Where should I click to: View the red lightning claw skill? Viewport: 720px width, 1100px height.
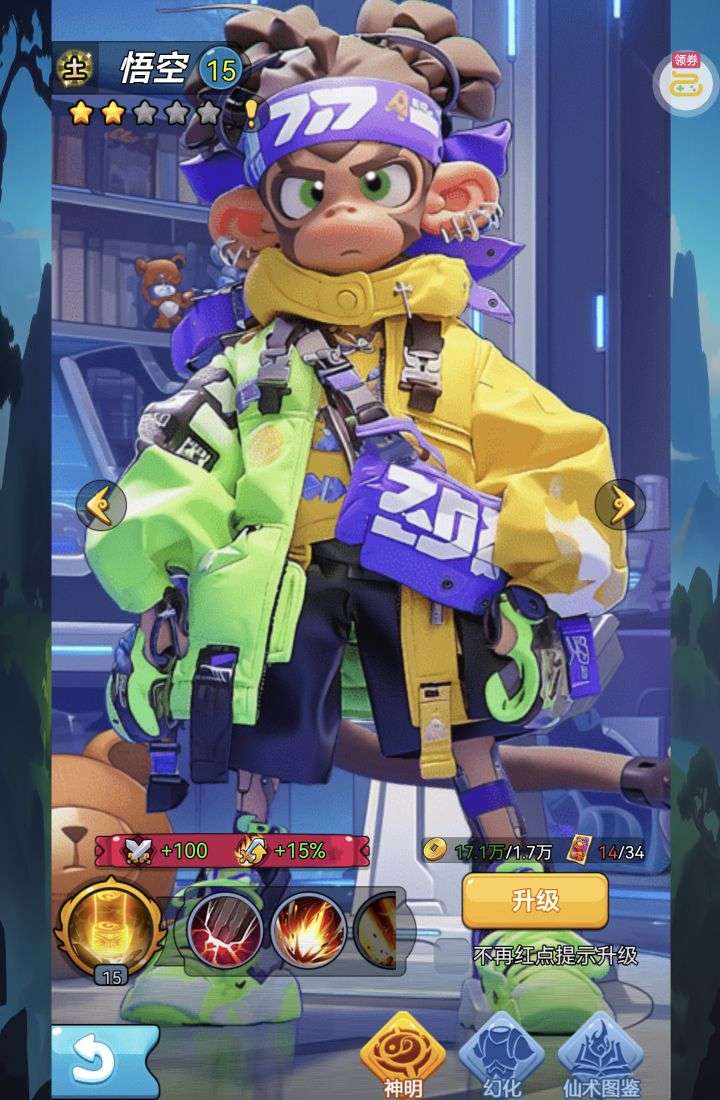226,930
